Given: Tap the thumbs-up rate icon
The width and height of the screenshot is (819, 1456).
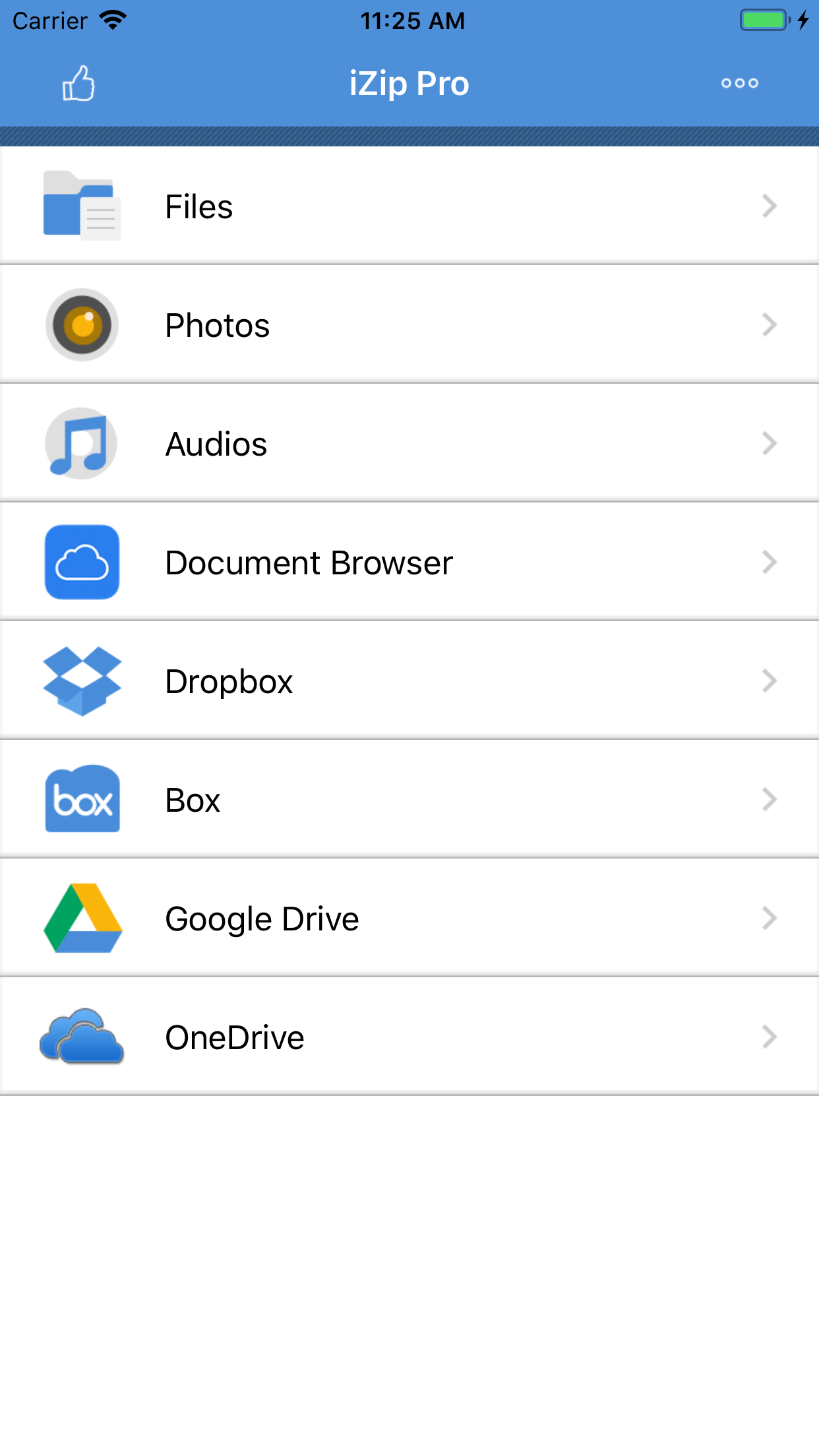Looking at the screenshot, I should (x=78, y=84).
